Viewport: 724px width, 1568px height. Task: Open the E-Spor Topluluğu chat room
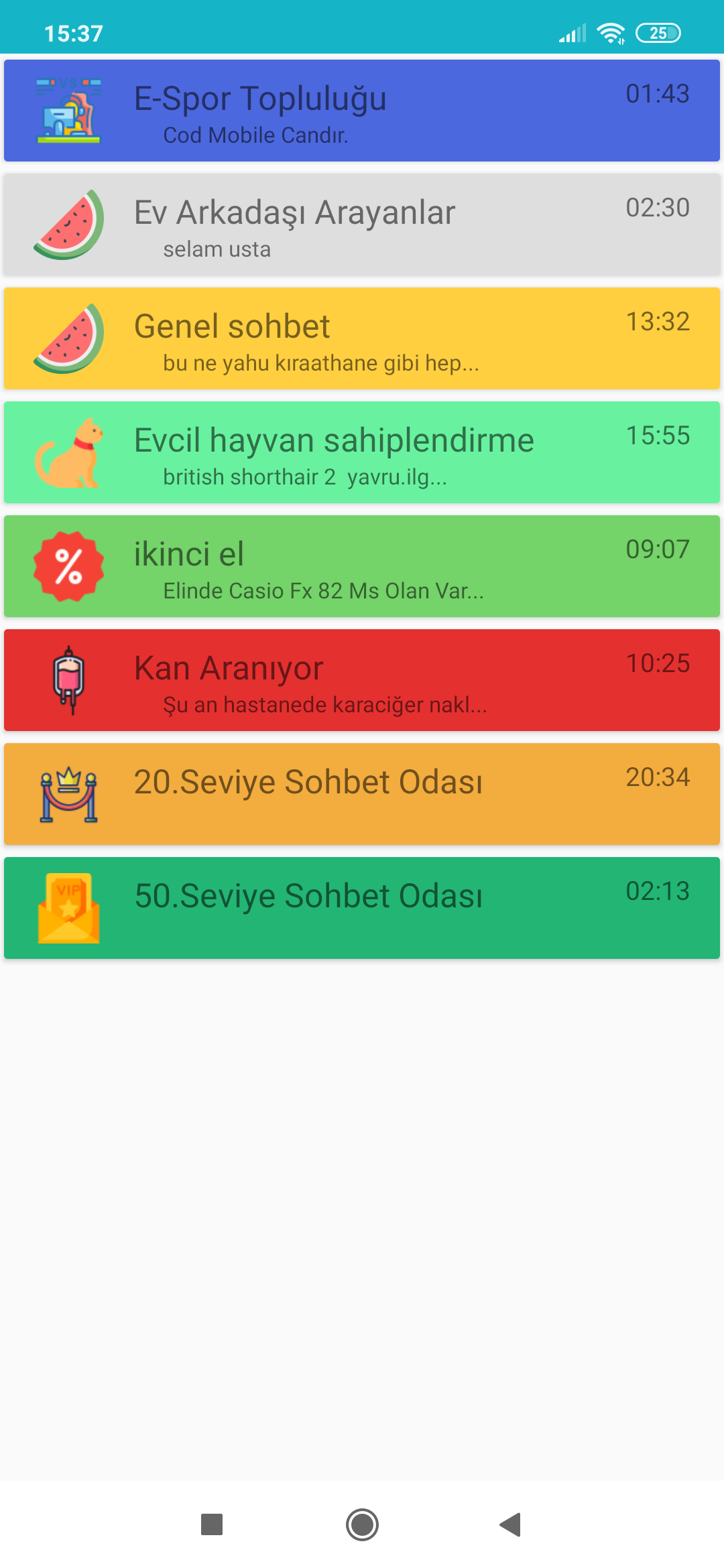(x=362, y=111)
